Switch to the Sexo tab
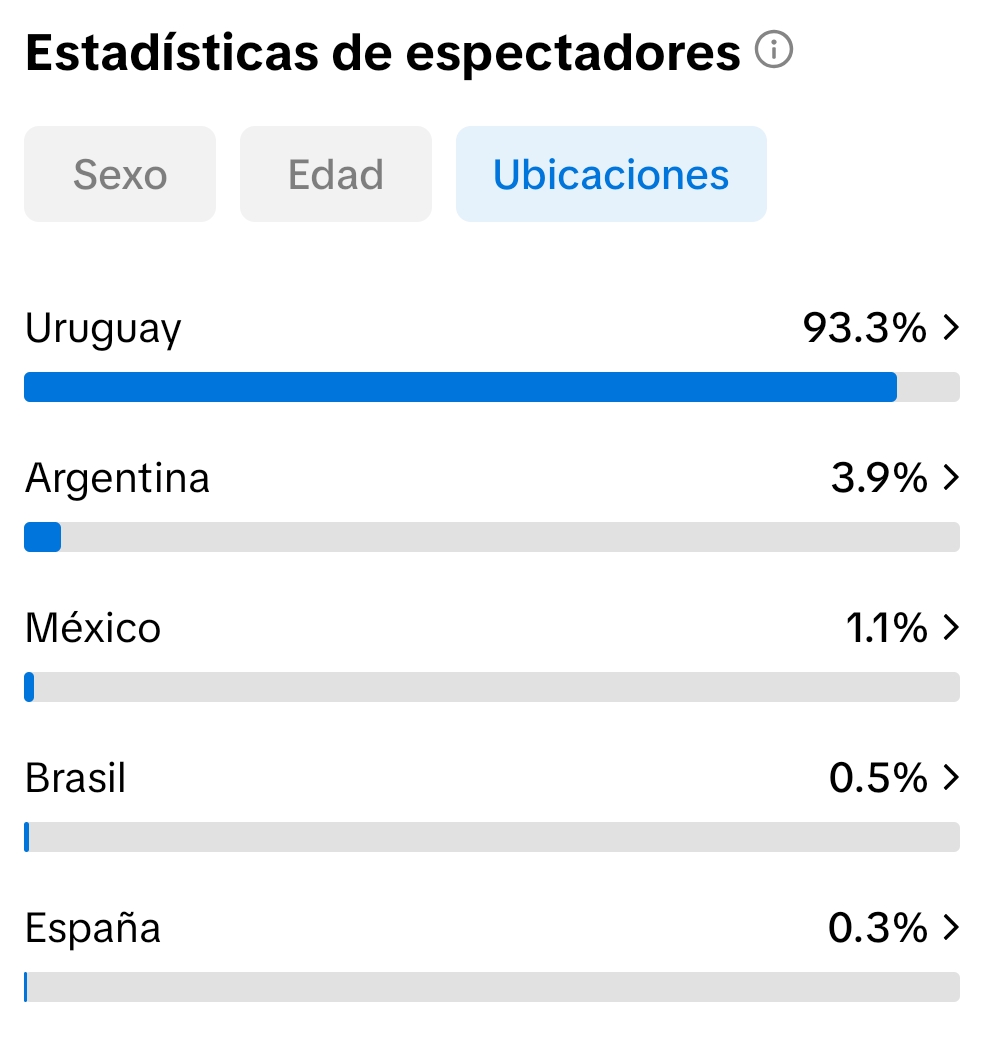This screenshot has width=990, height=1037. 120,174
